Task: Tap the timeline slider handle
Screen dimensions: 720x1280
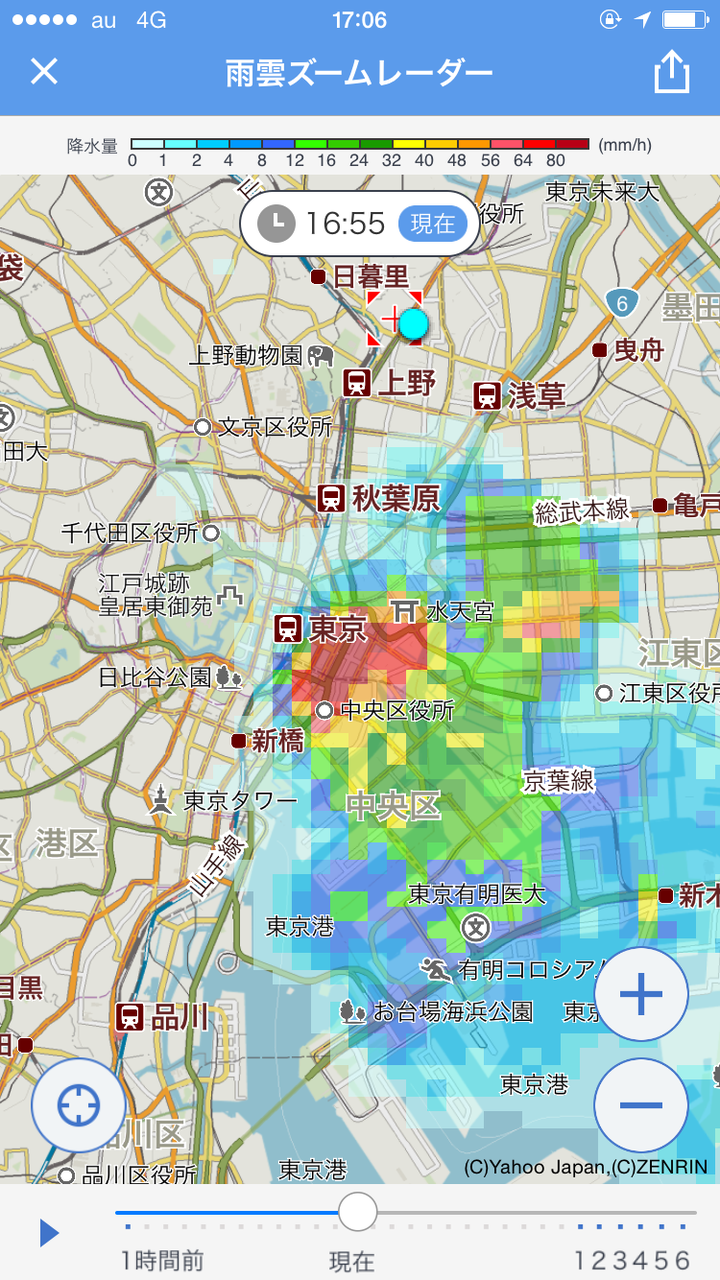Action: (357, 1212)
